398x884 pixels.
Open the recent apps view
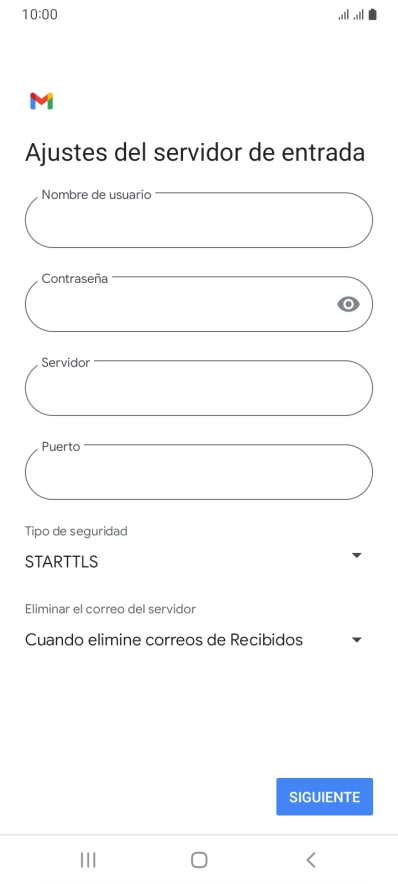(88, 860)
